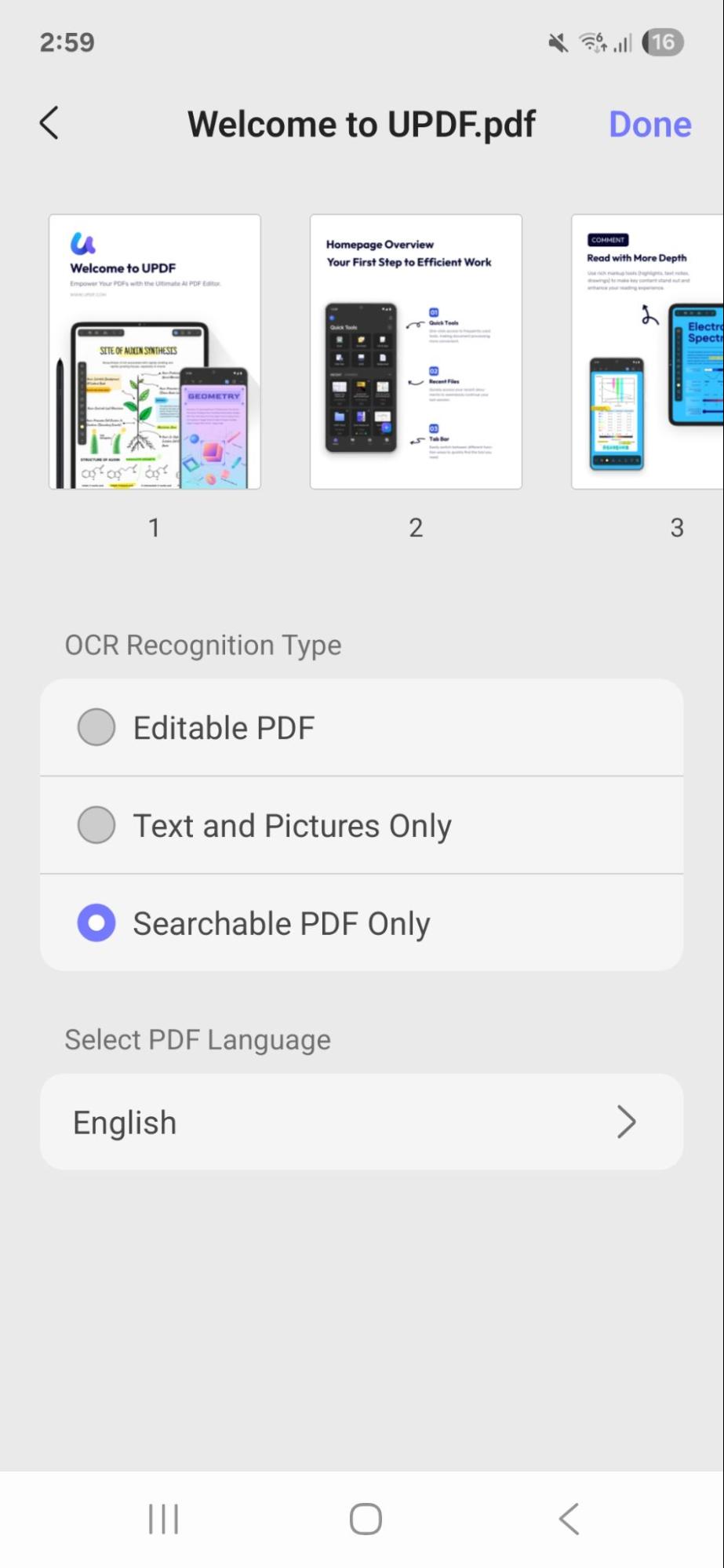Open the OCR language picker row
The image size is (724, 1568).
point(362,1122)
